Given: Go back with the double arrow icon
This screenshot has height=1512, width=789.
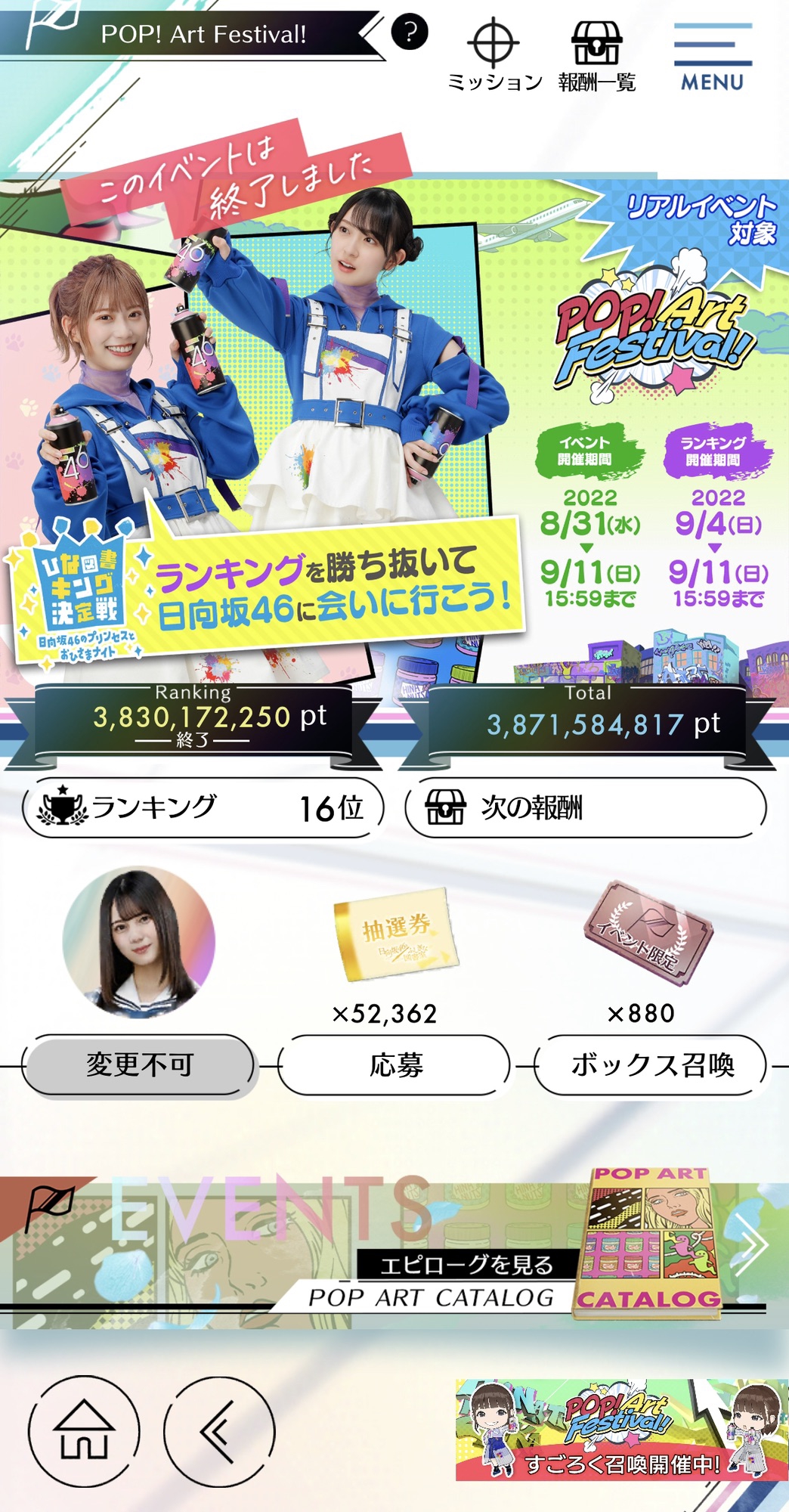Looking at the screenshot, I should pos(219,1431).
